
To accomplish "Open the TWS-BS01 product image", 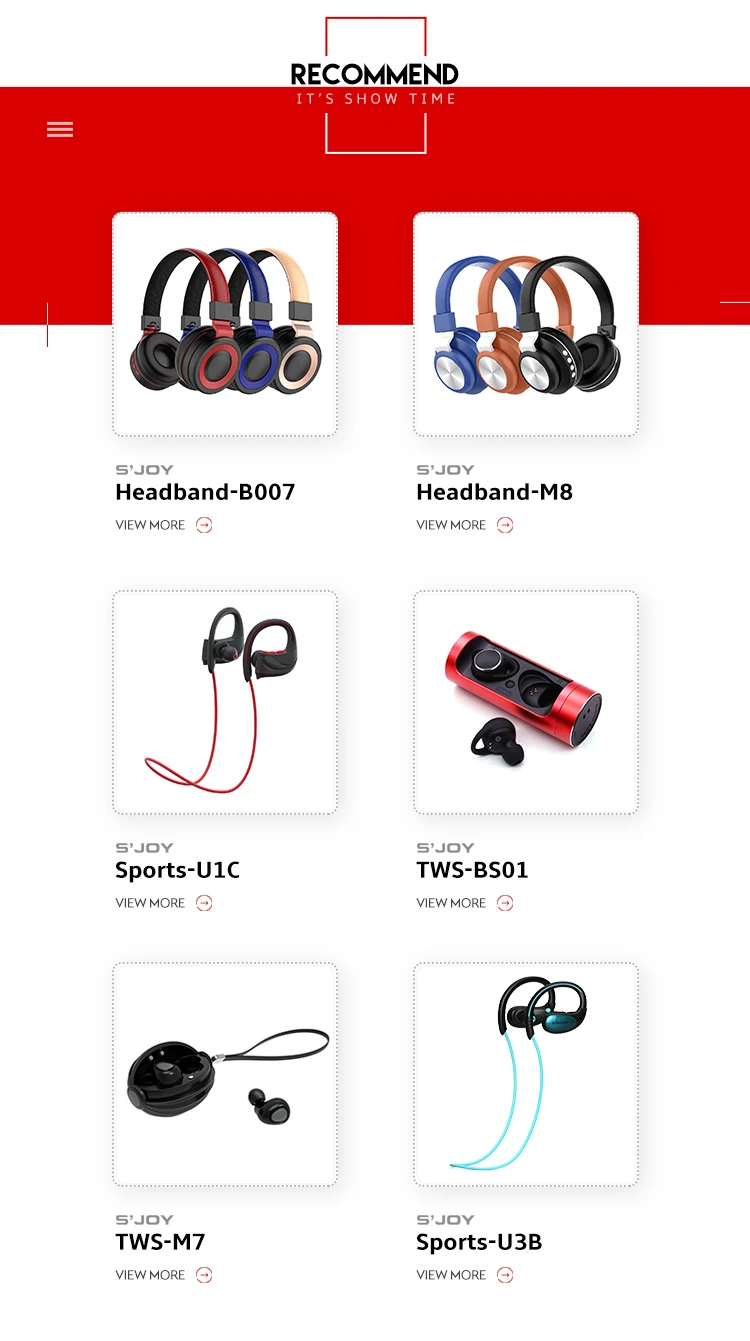I will [526, 702].
